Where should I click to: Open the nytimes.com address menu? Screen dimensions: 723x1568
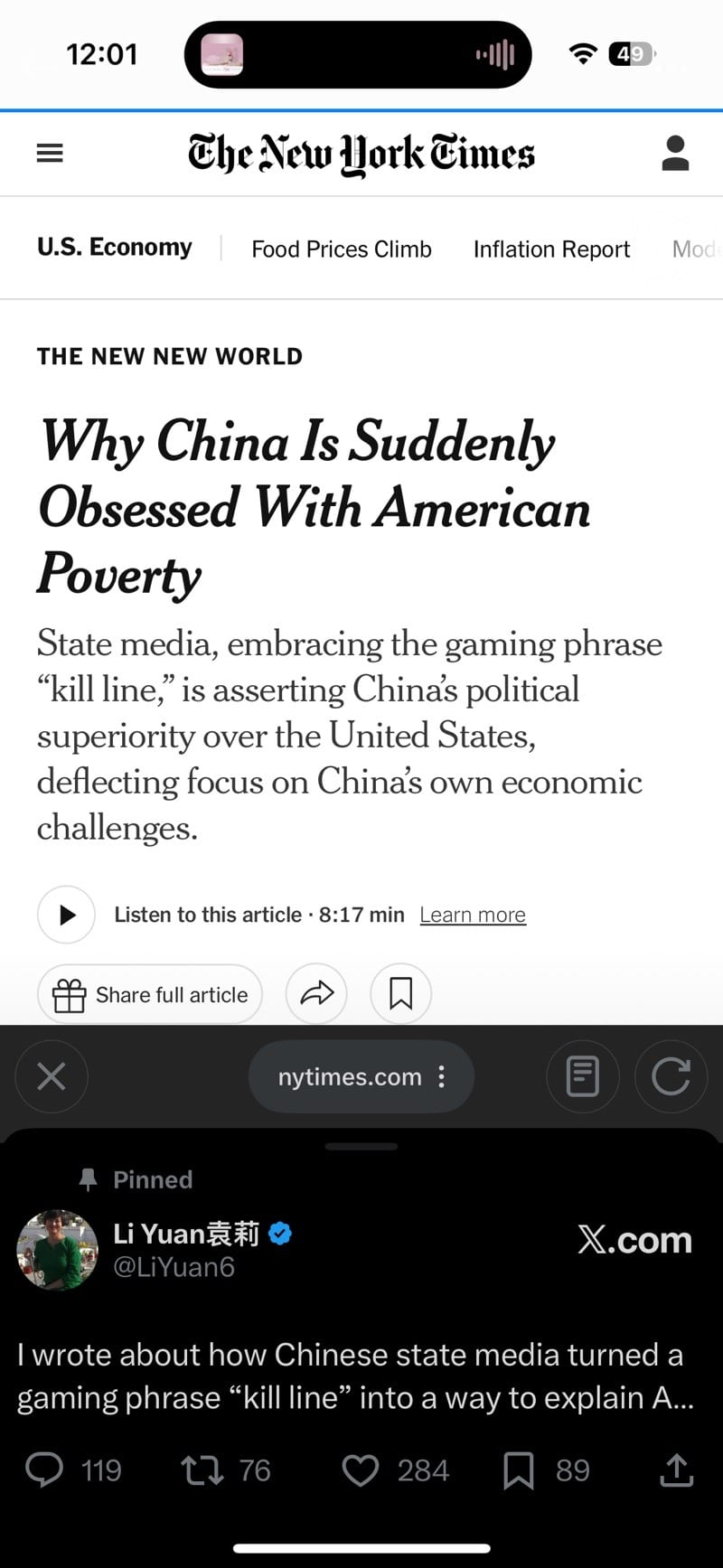pos(361,1076)
